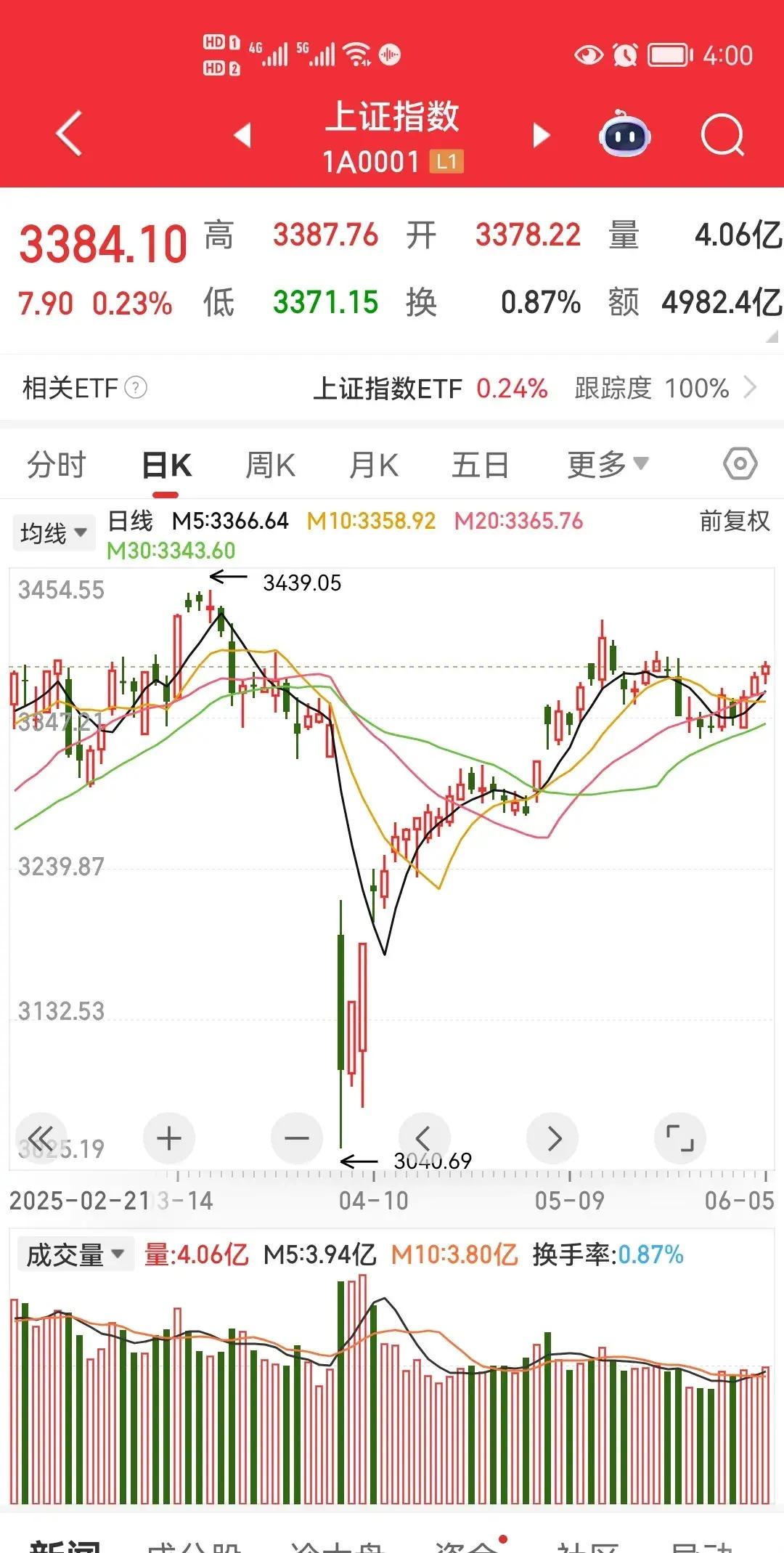This screenshot has height=1553, width=784.
Task: Select the 月K monthly chart option
Action: point(374,463)
